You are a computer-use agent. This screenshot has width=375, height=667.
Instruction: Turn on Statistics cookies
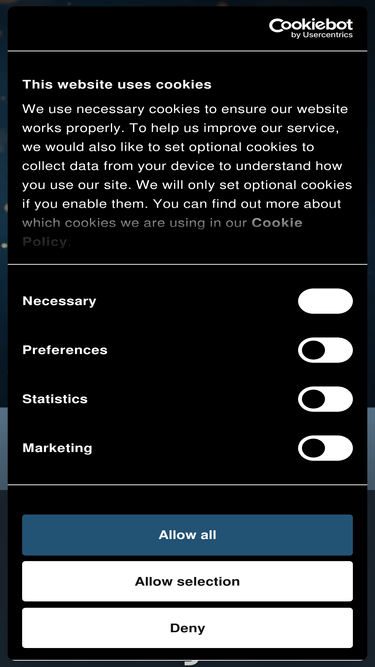[325, 399]
